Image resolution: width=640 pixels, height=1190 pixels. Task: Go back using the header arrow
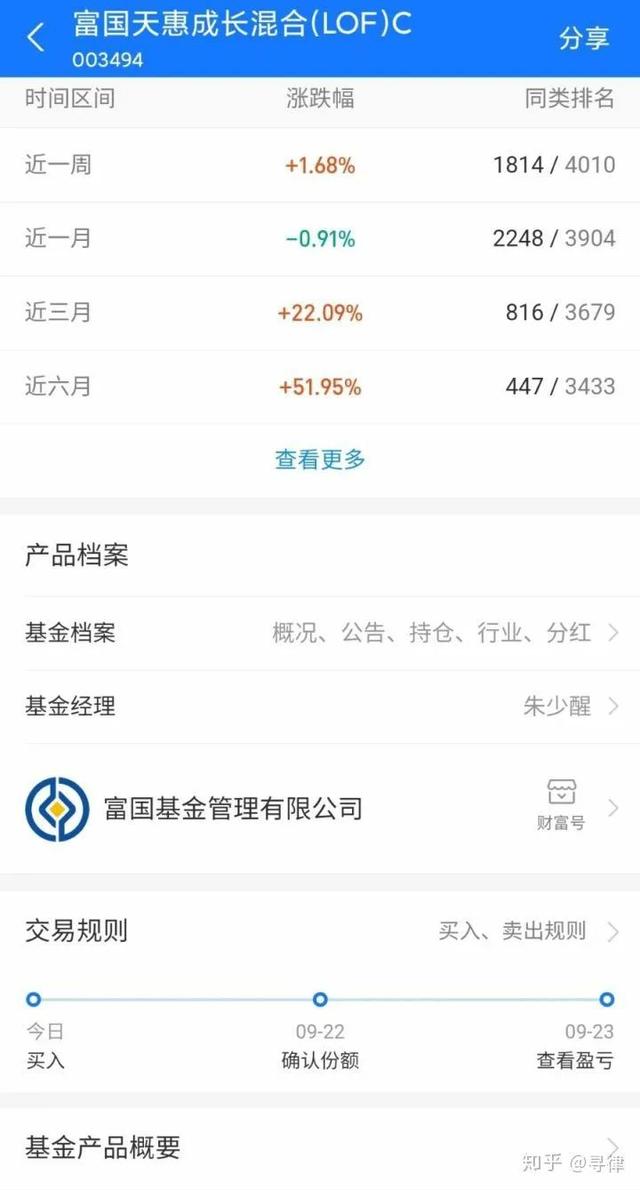pyautogui.click(x=36, y=38)
